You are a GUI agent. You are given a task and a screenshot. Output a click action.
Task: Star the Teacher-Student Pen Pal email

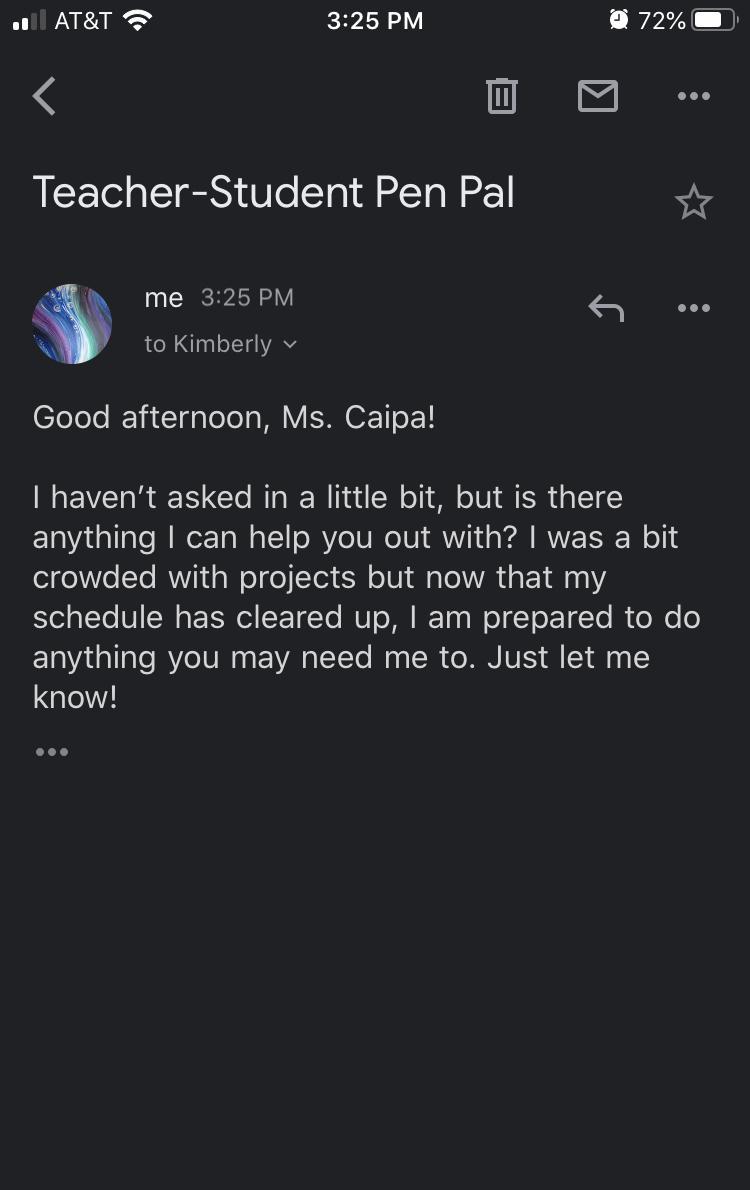tap(693, 203)
